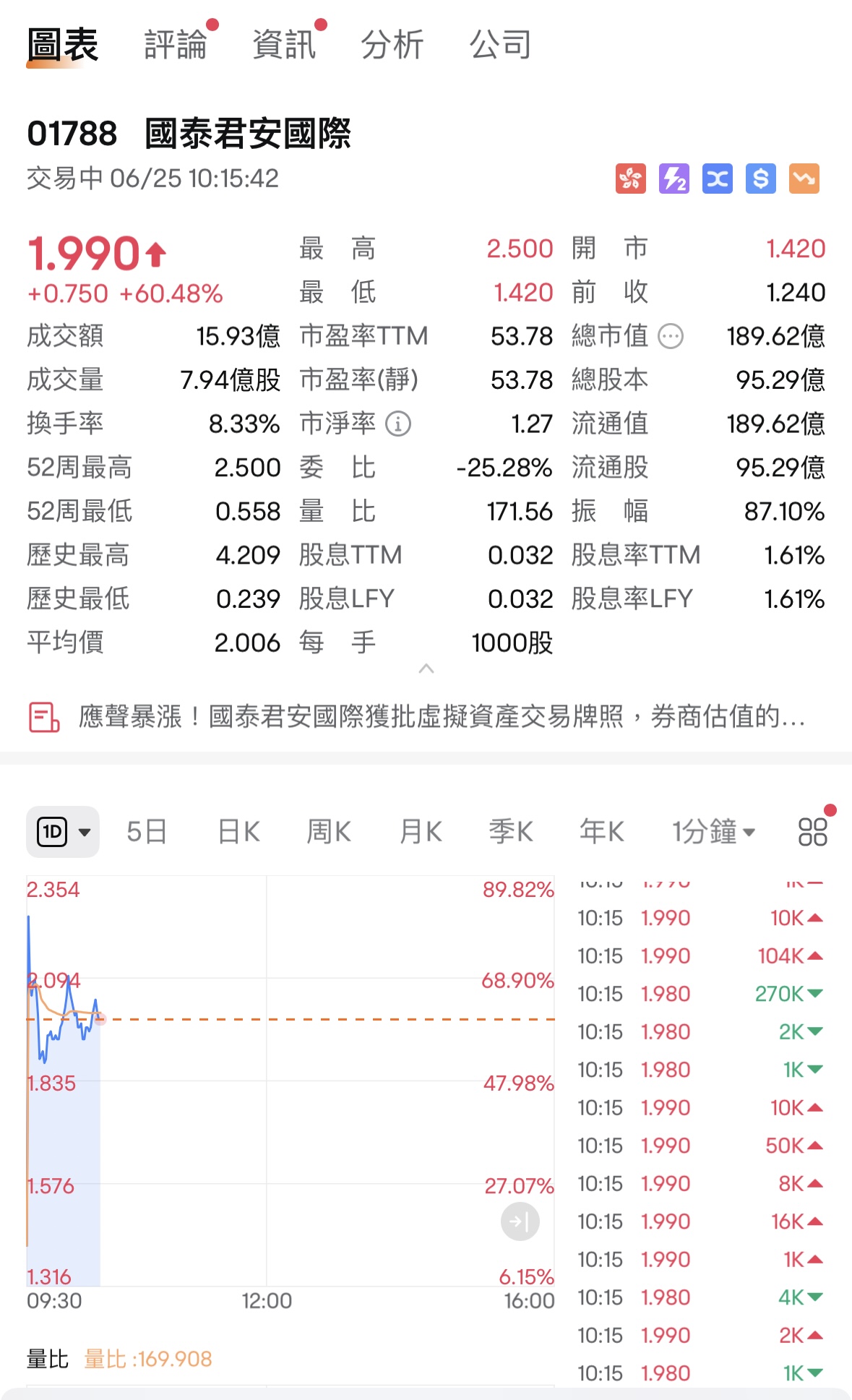
Task: Open chart indicator grid icon near 1分鐘
Action: [810, 830]
